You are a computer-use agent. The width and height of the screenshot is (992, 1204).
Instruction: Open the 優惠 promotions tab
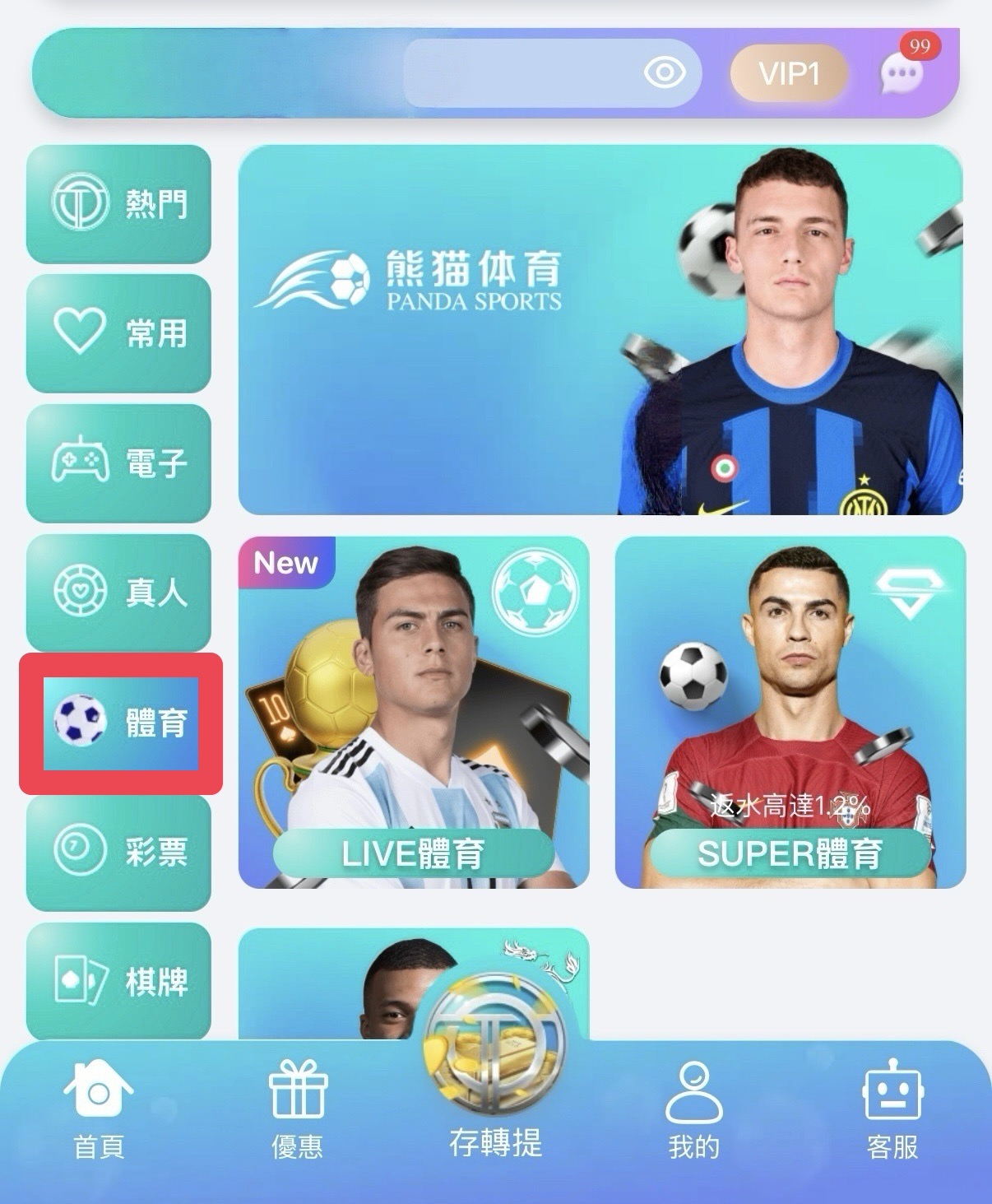[x=298, y=1111]
